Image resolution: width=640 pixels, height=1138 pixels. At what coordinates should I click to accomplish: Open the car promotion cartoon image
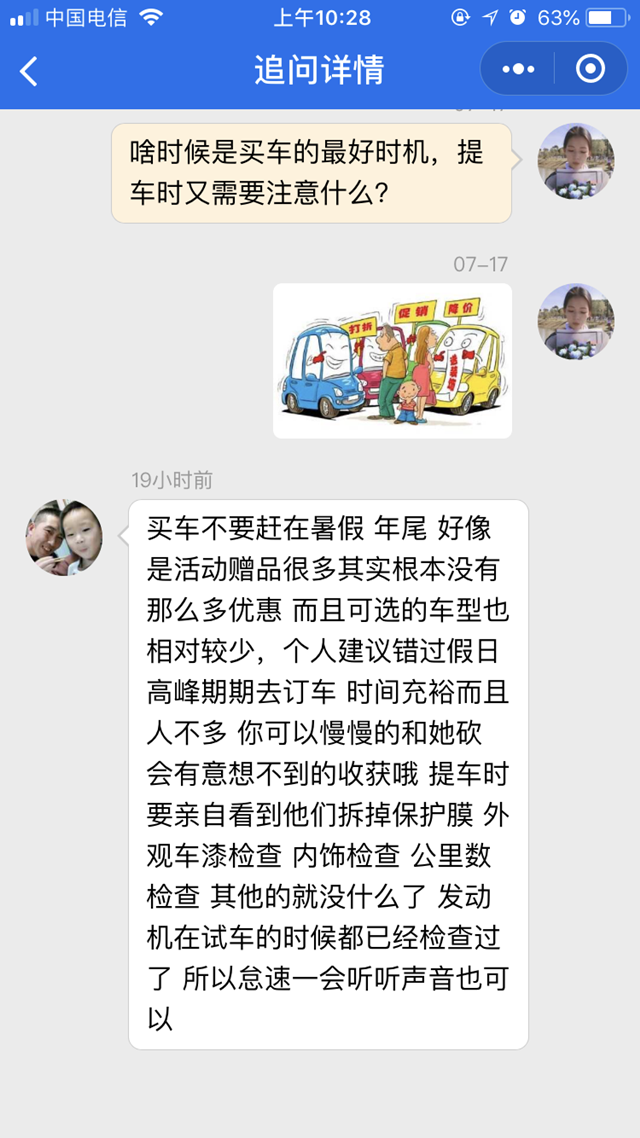coord(392,361)
